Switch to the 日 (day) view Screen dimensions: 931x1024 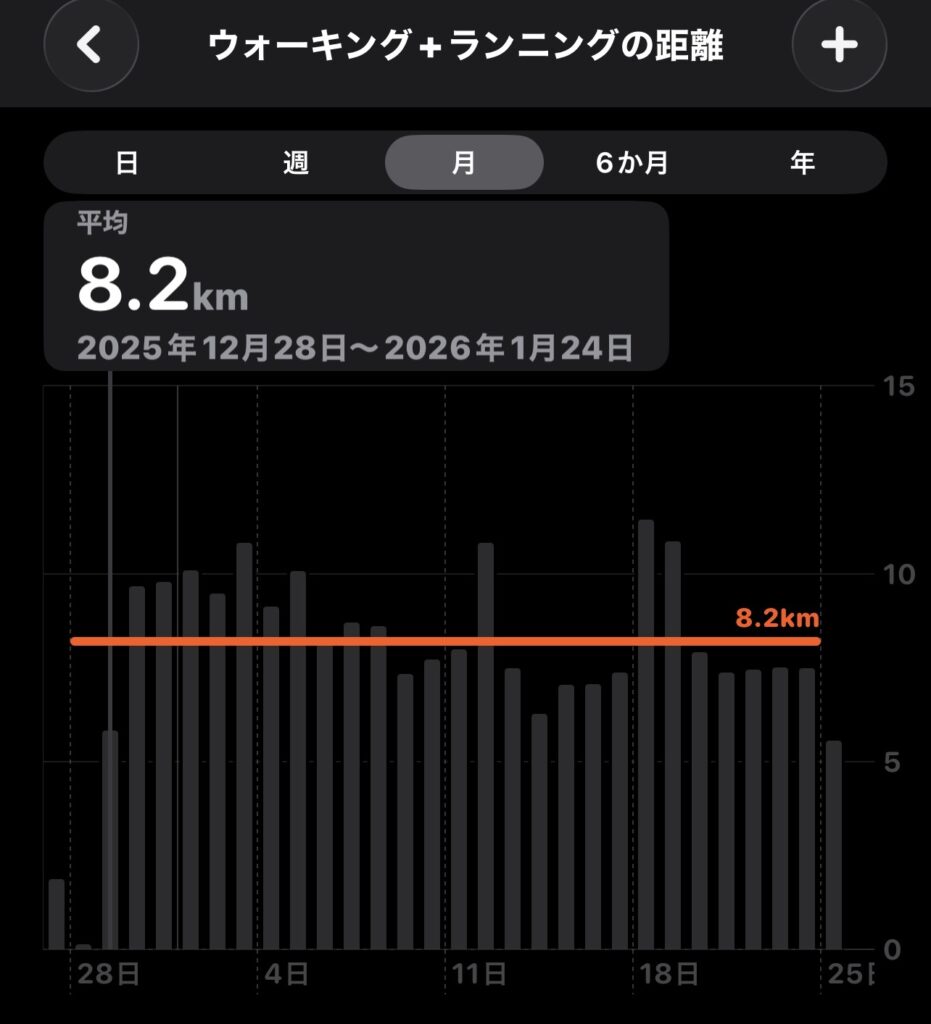click(127, 163)
